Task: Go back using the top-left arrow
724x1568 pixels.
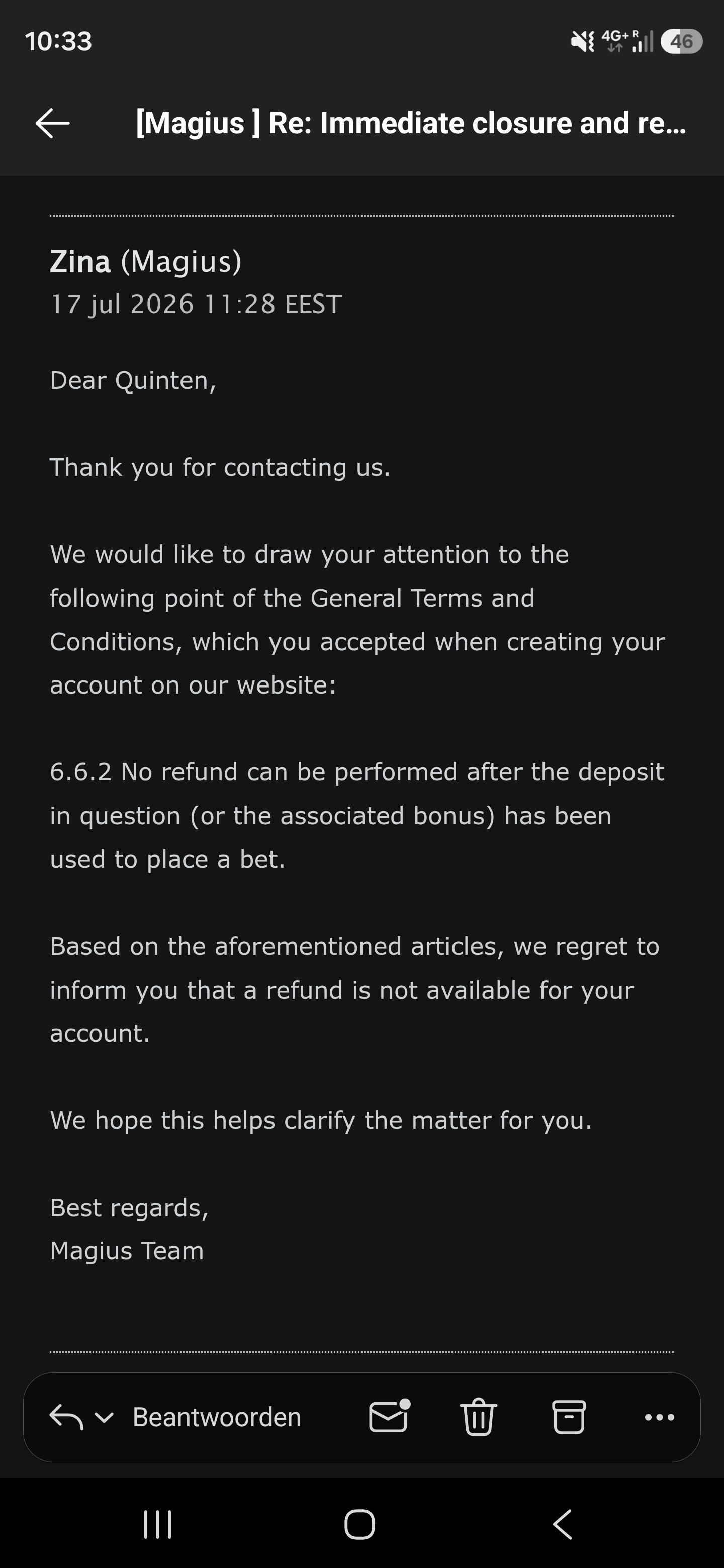Action: [53, 123]
